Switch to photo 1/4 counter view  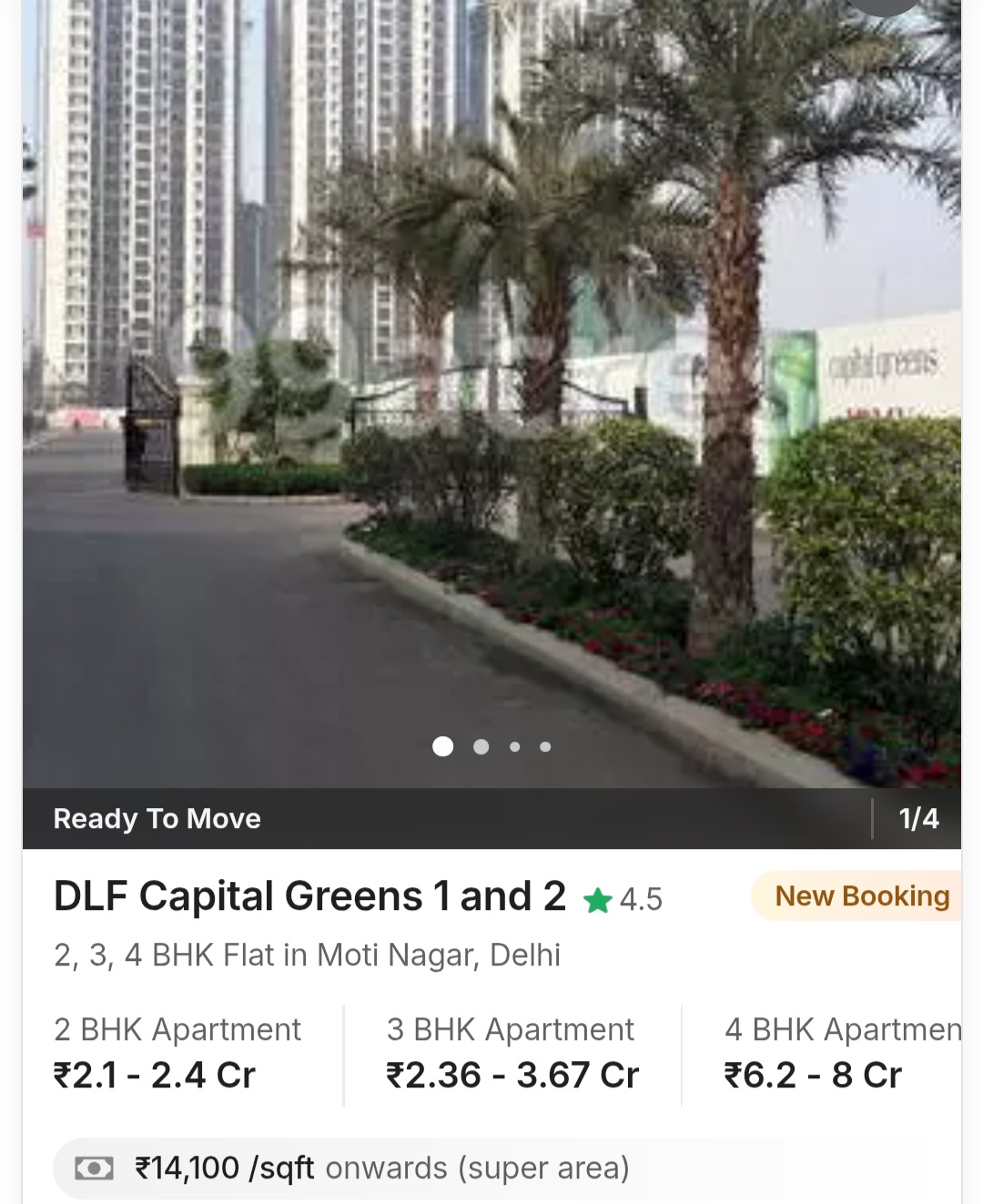[x=919, y=818]
